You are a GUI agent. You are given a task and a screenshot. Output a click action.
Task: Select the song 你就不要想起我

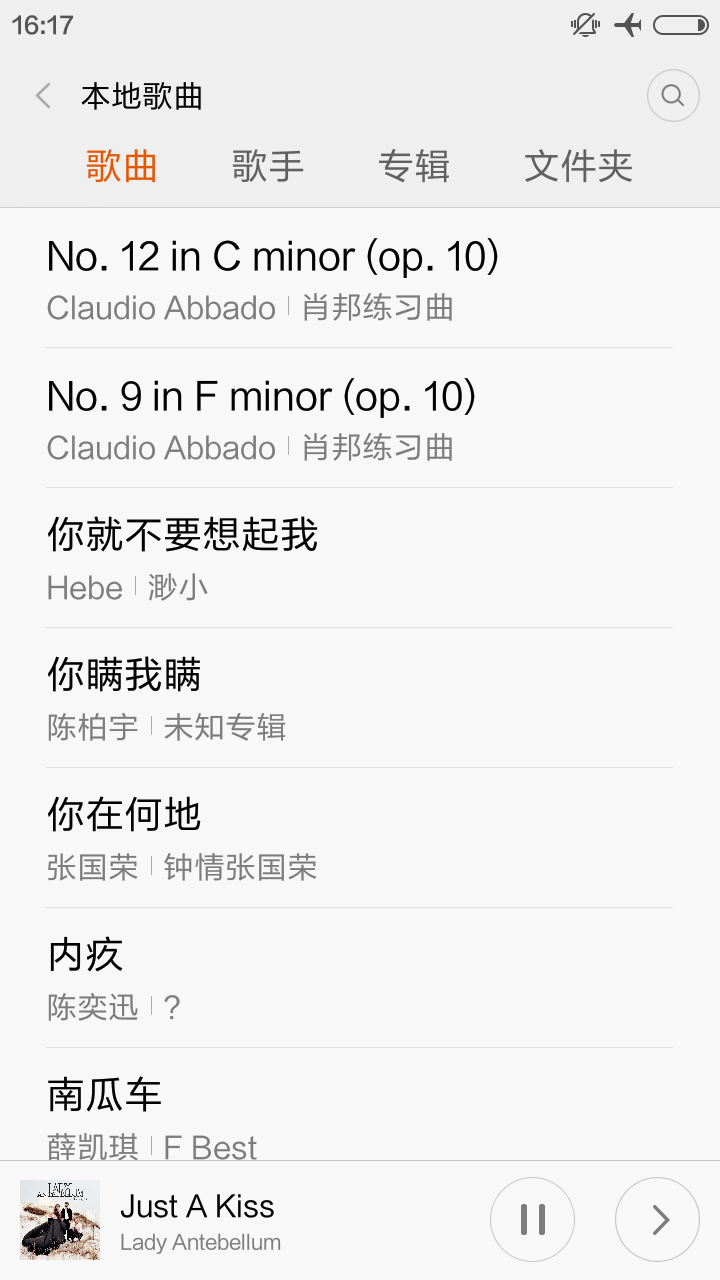360,558
